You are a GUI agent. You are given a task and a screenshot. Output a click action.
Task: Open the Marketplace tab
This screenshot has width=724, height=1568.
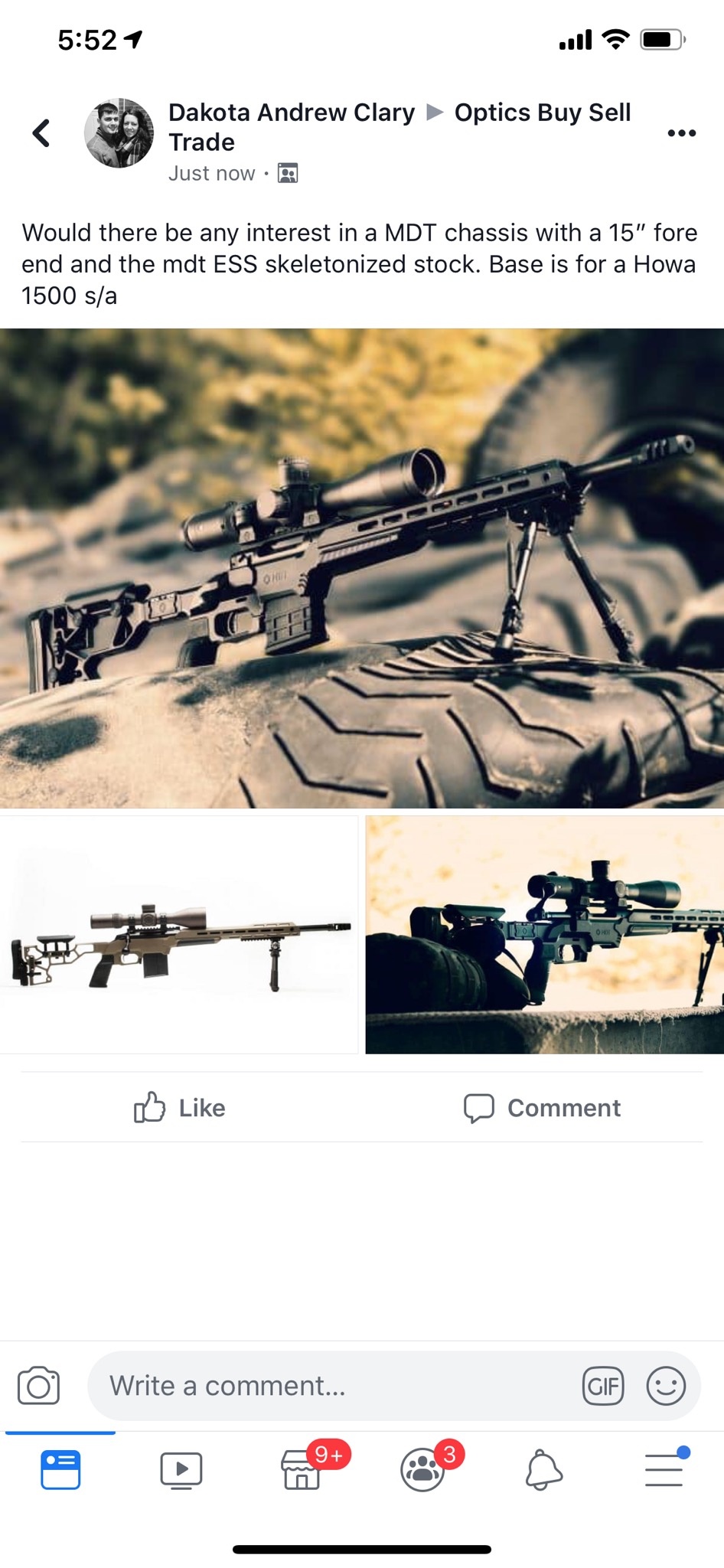tap(302, 1469)
